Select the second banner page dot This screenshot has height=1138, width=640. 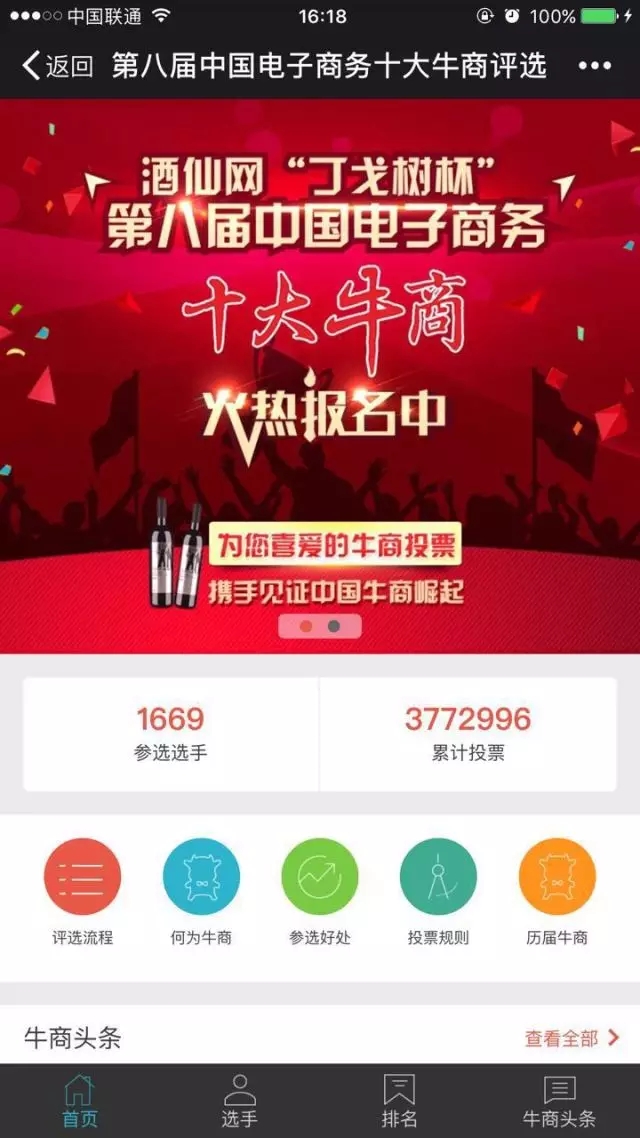[x=334, y=627]
